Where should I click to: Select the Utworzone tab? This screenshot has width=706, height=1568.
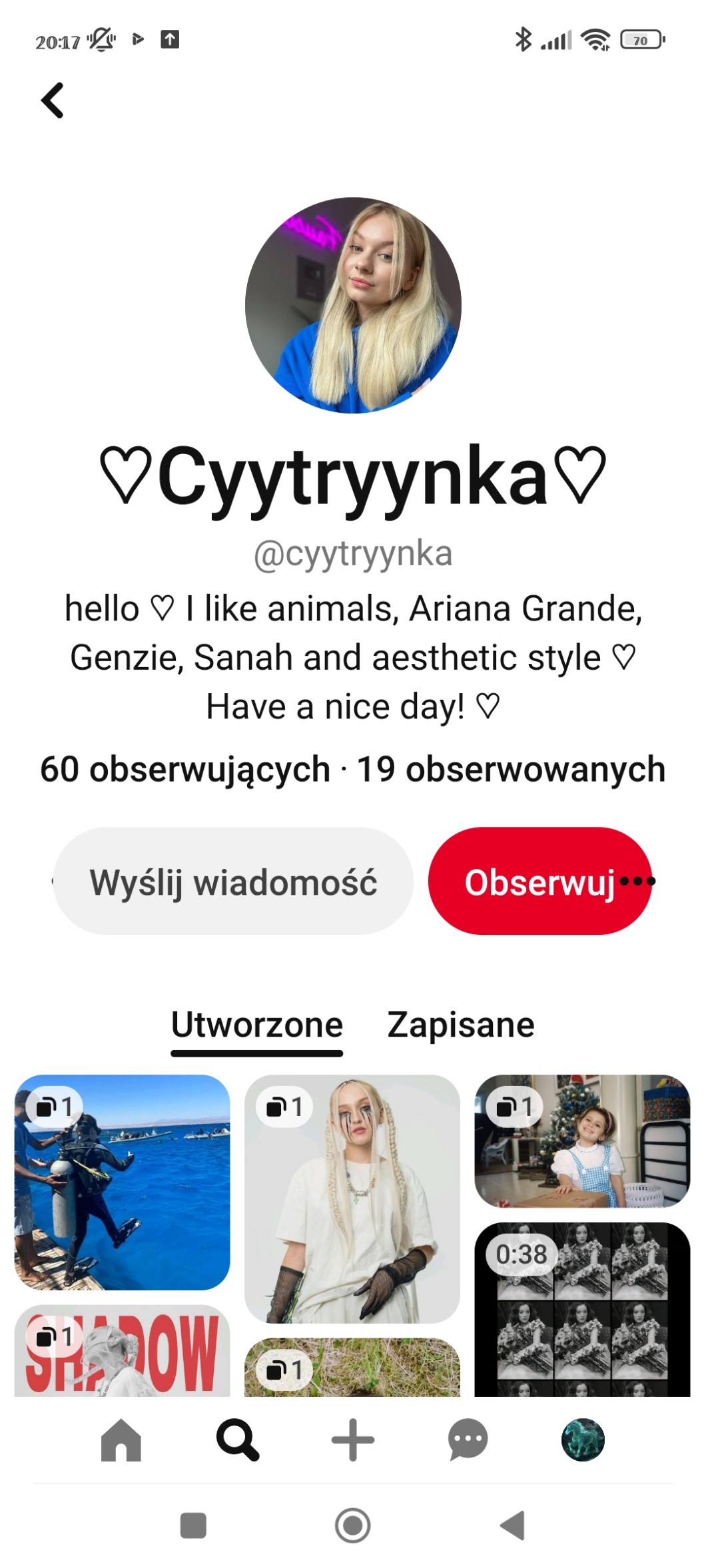(257, 1025)
